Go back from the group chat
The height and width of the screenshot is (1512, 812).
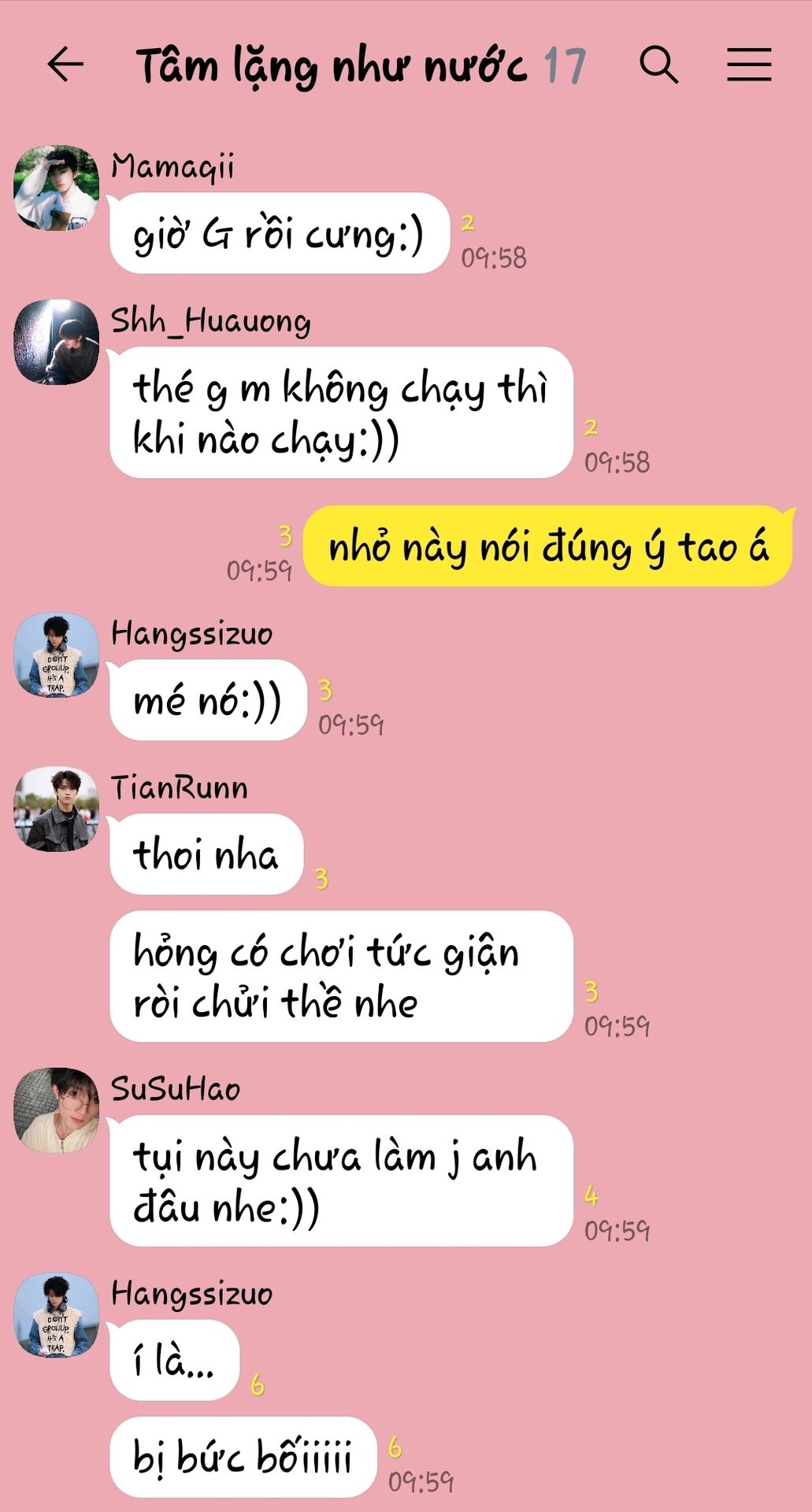coord(65,65)
